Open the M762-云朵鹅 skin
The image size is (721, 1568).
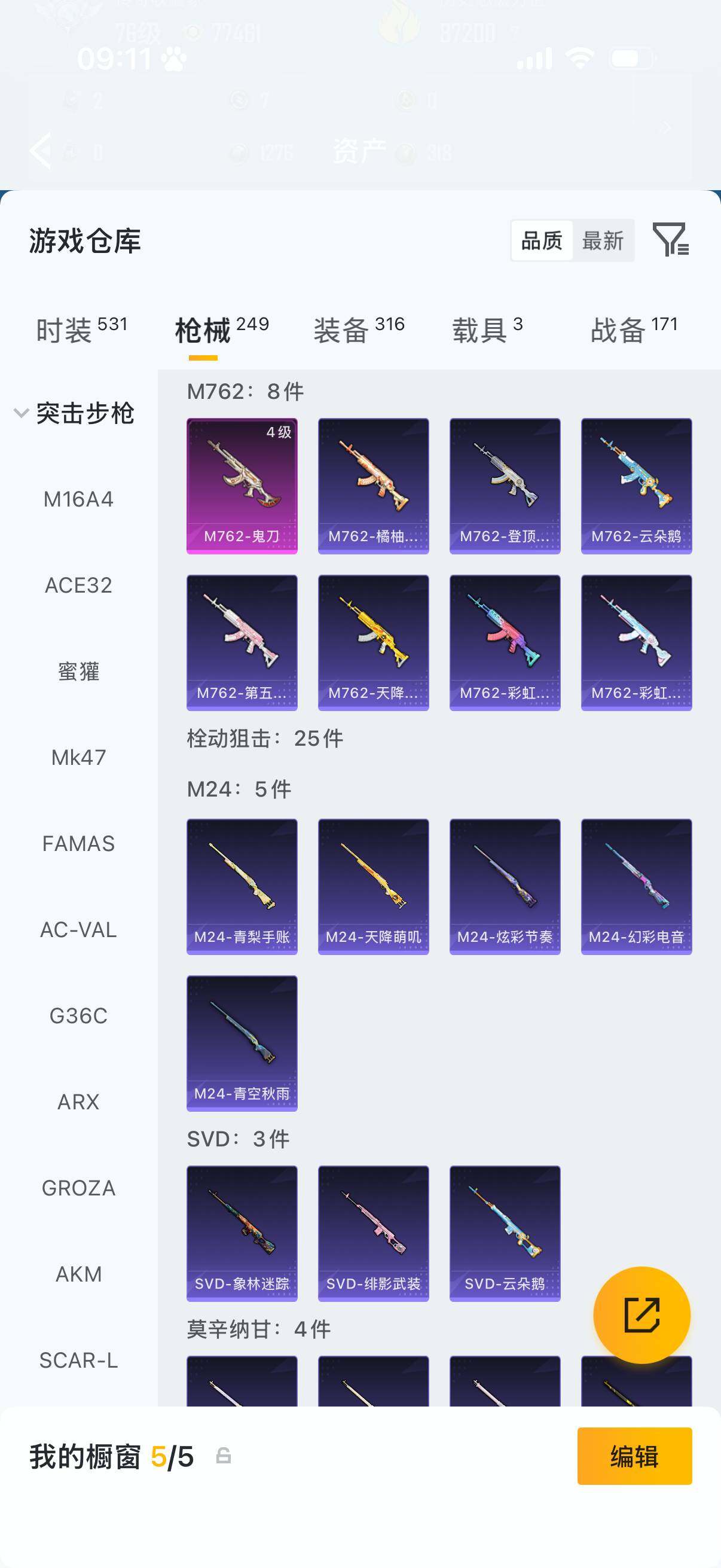pyautogui.click(x=637, y=486)
